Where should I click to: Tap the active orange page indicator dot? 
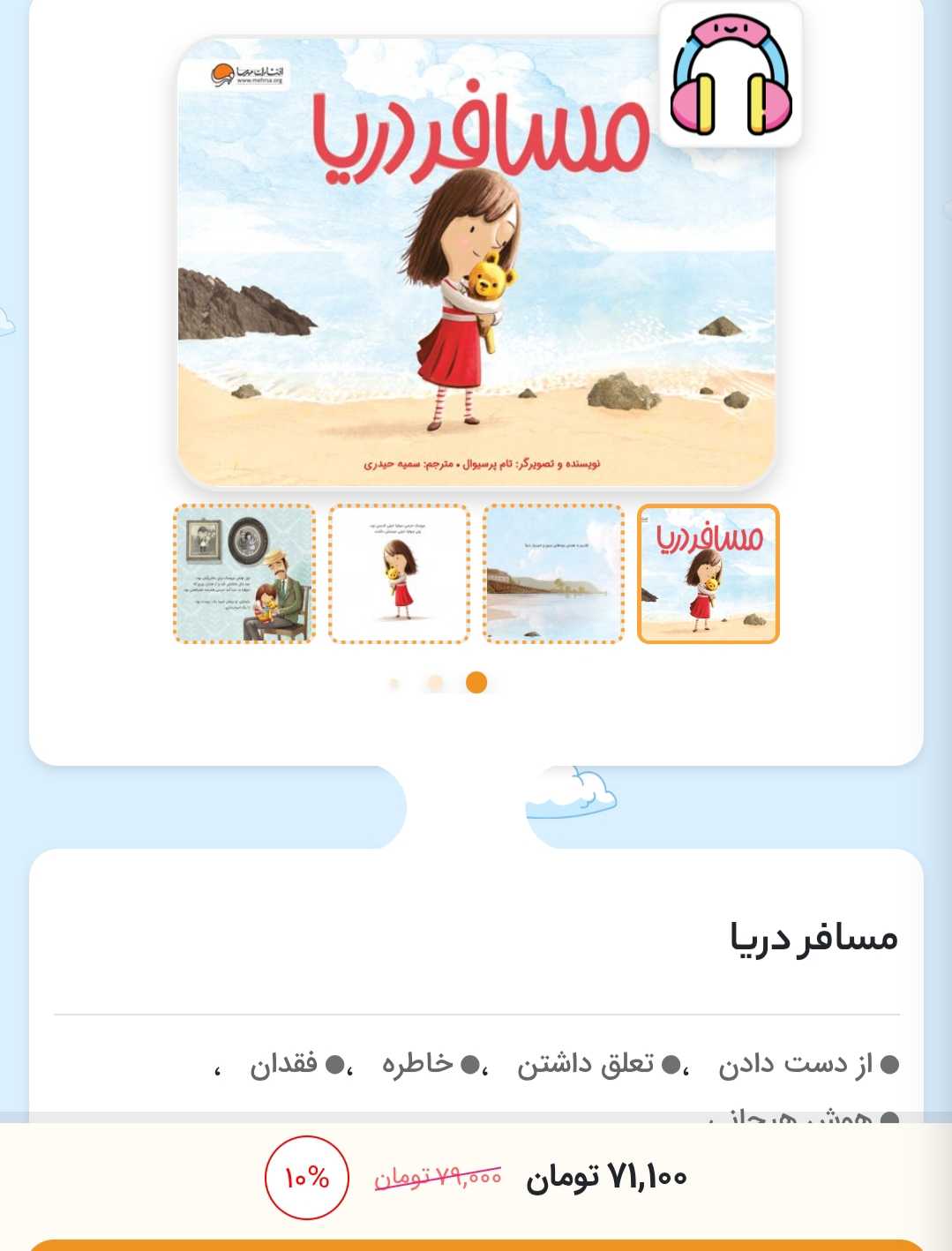tap(476, 682)
